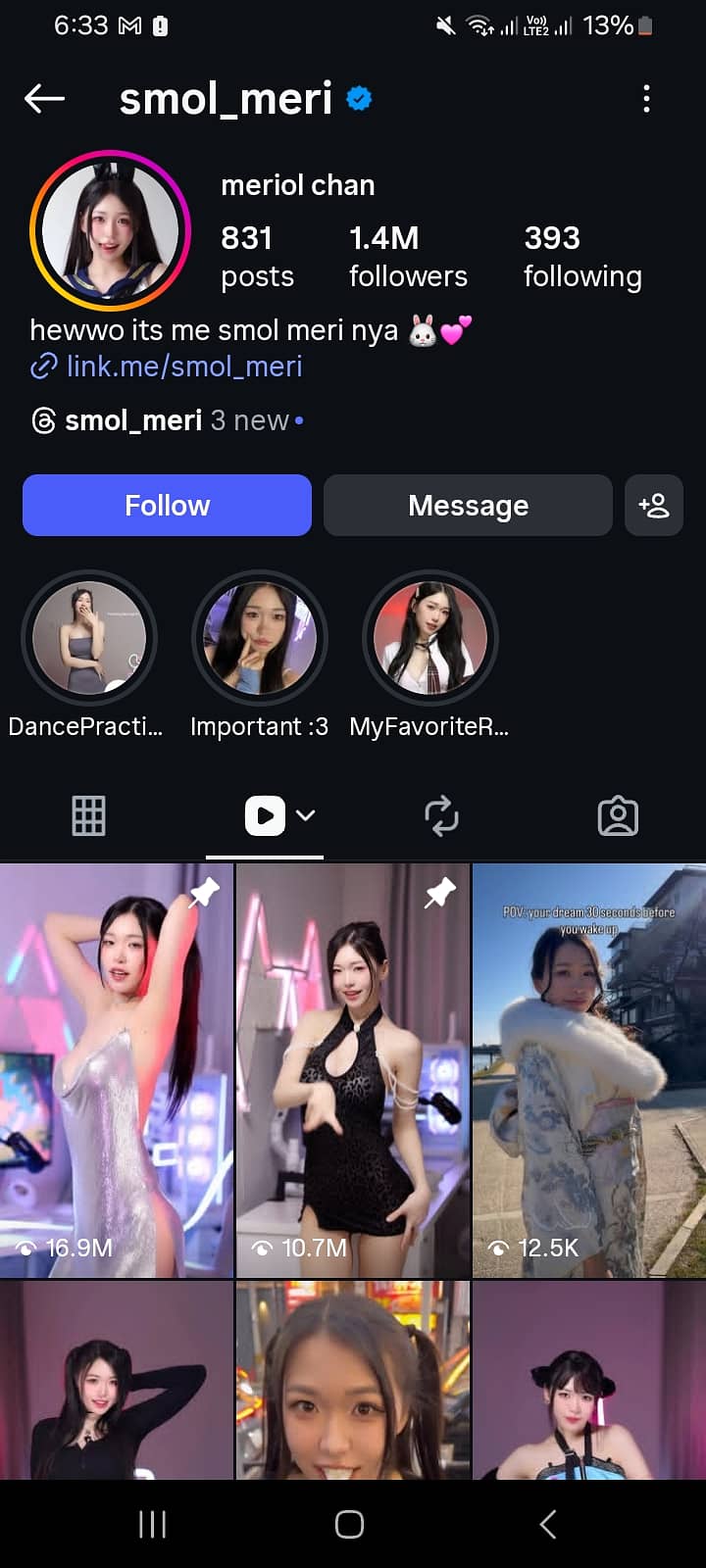
Task: Play the pinned reel with 10.7M views
Action: pyautogui.click(x=353, y=1070)
